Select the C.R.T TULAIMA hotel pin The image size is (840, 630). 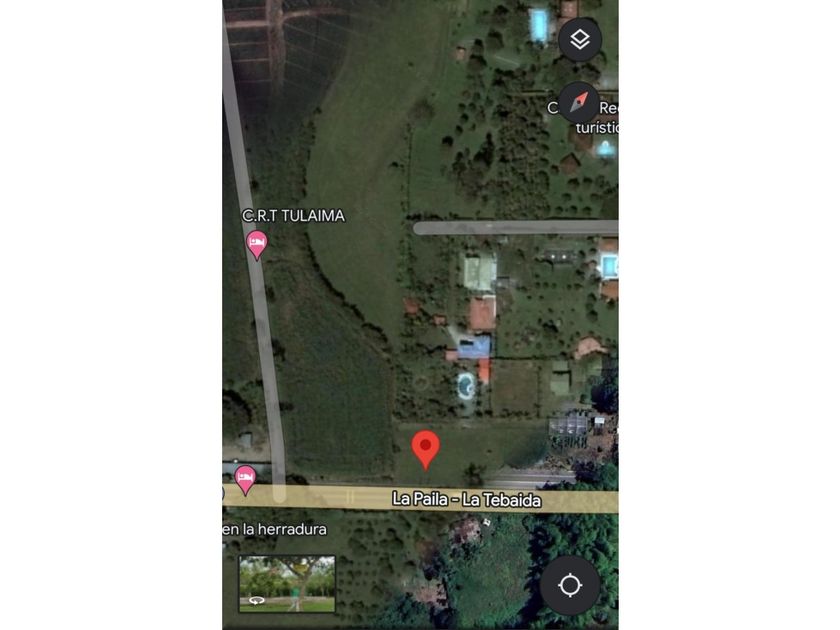[x=257, y=243]
